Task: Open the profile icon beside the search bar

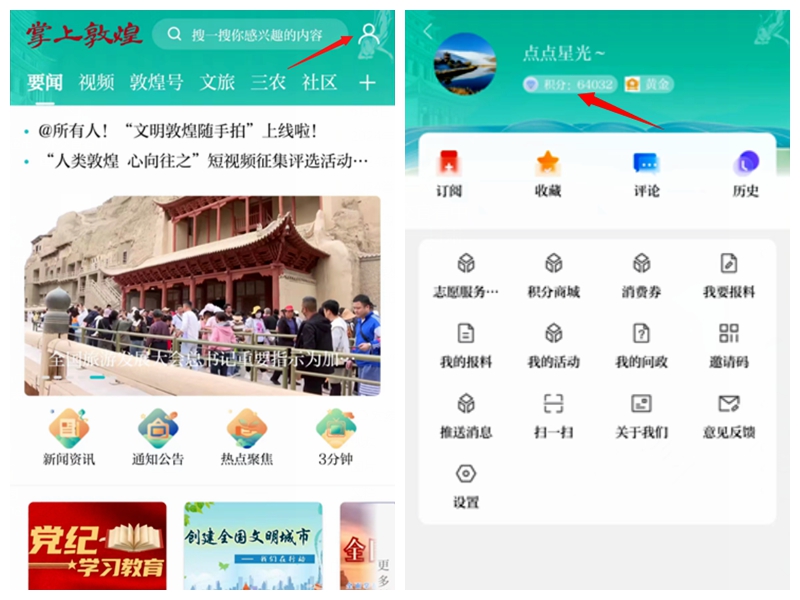Action: click(369, 35)
